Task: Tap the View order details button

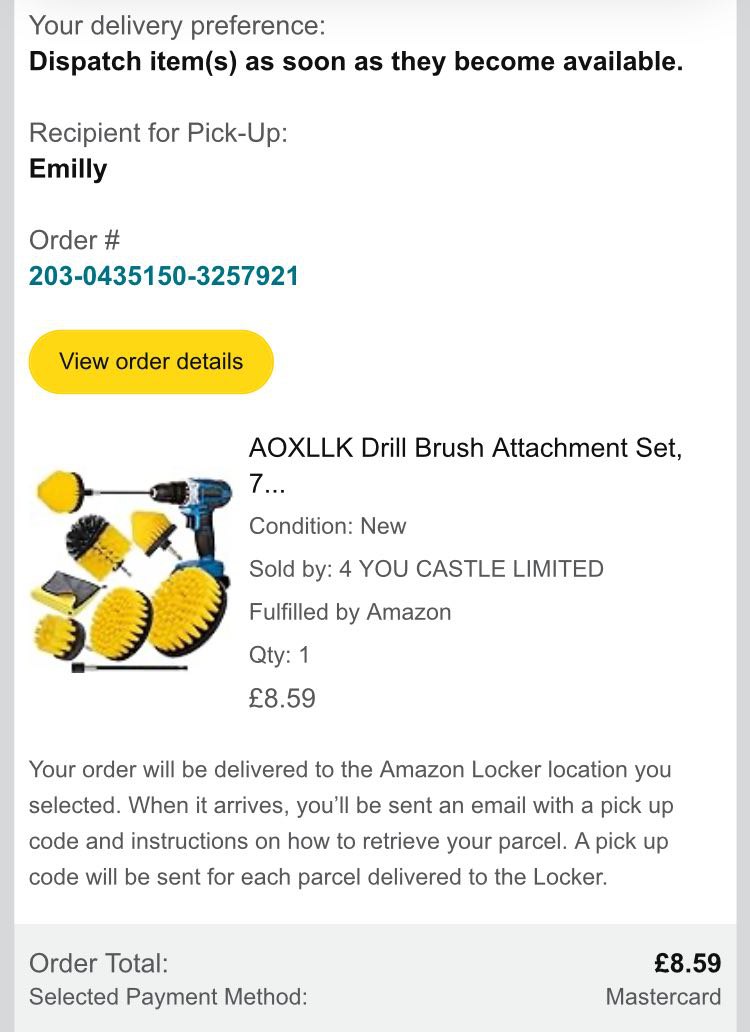Action: [x=151, y=362]
